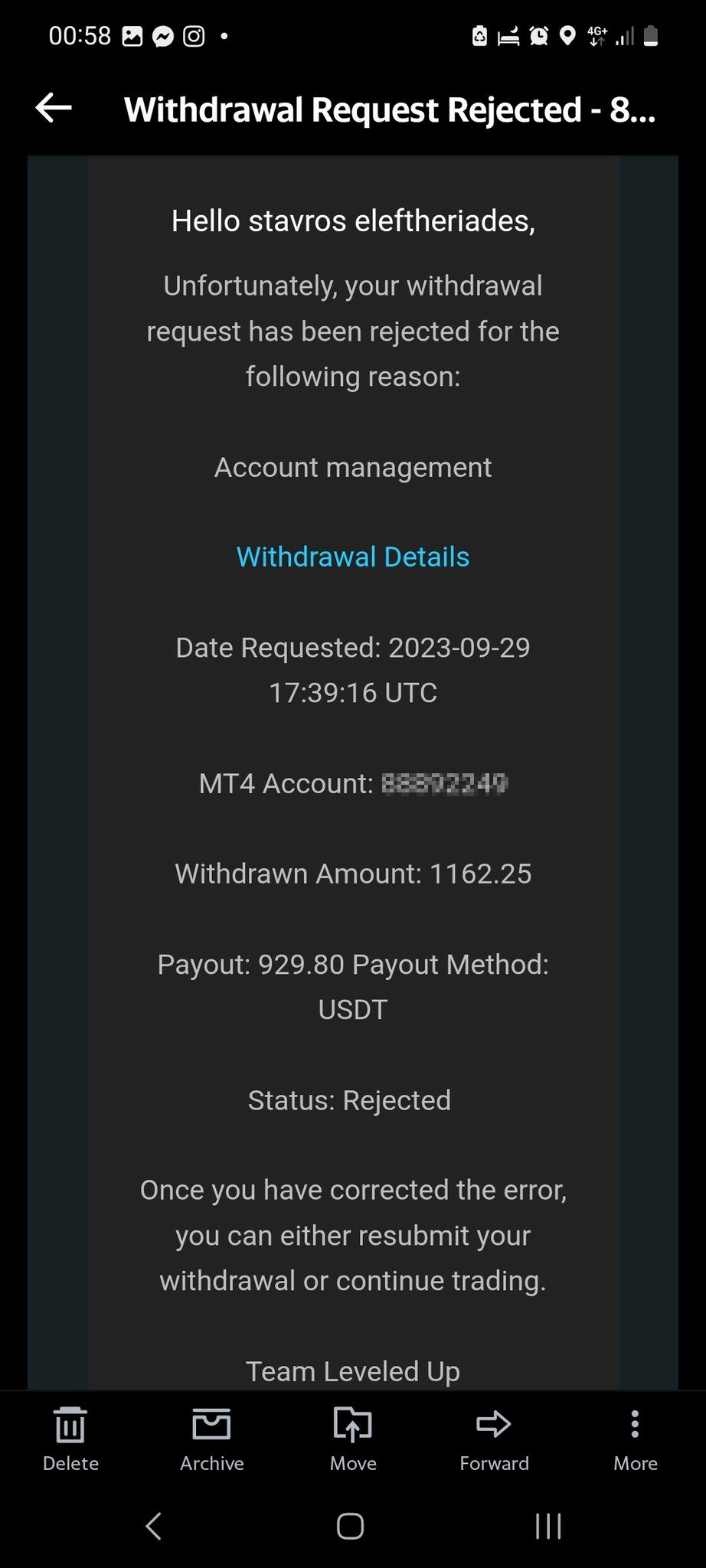706x1568 pixels.
Task: Archive the withdrawal rejection email
Action: pyautogui.click(x=211, y=1438)
